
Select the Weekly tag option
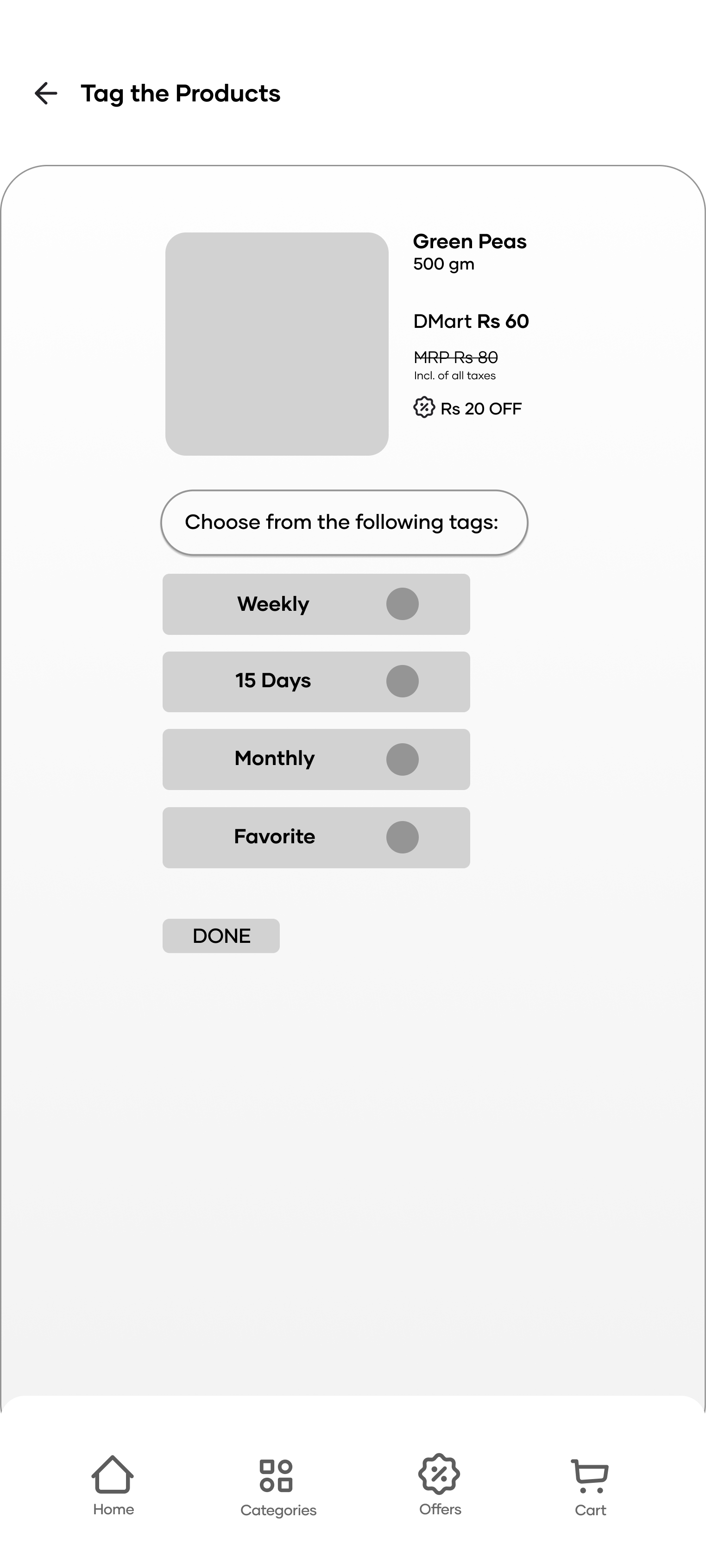[316, 604]
